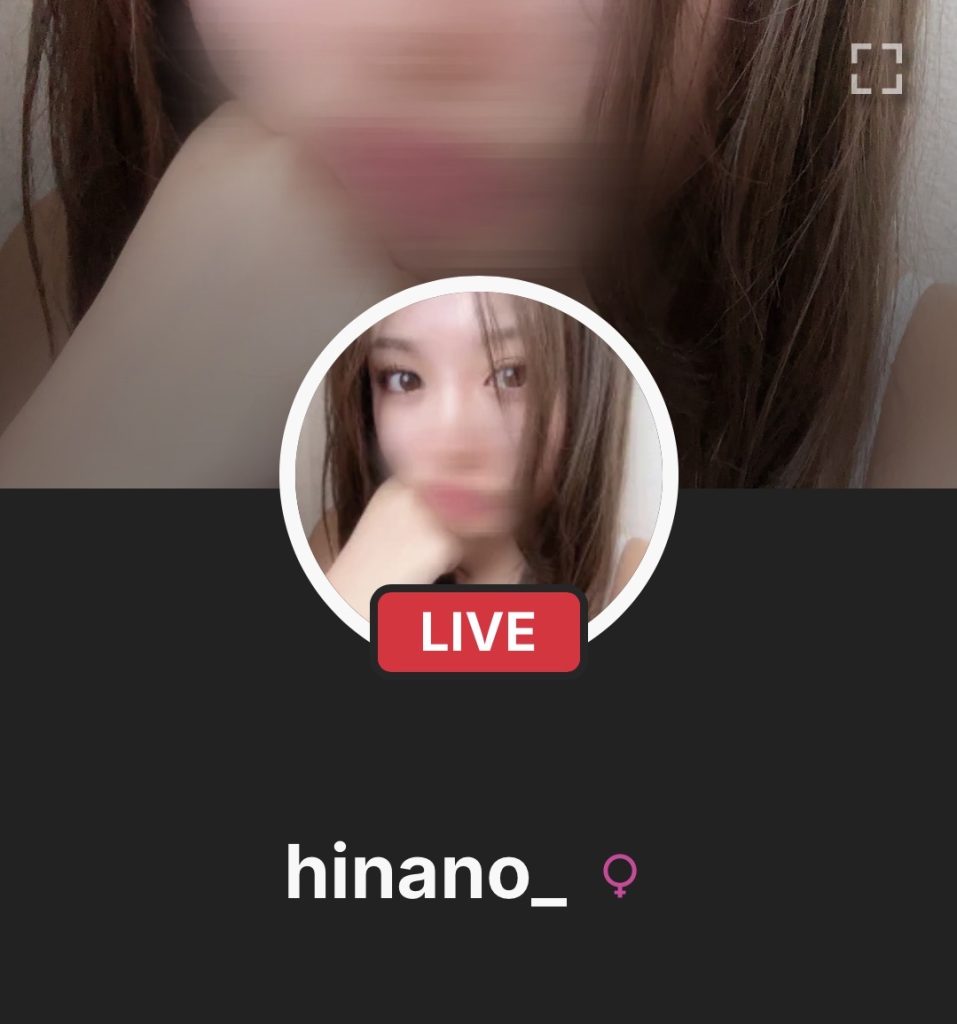This screenshot has width=957, height=1024.
Task: Join the stream via LIVE badge
Action: (x=478, y=632)
